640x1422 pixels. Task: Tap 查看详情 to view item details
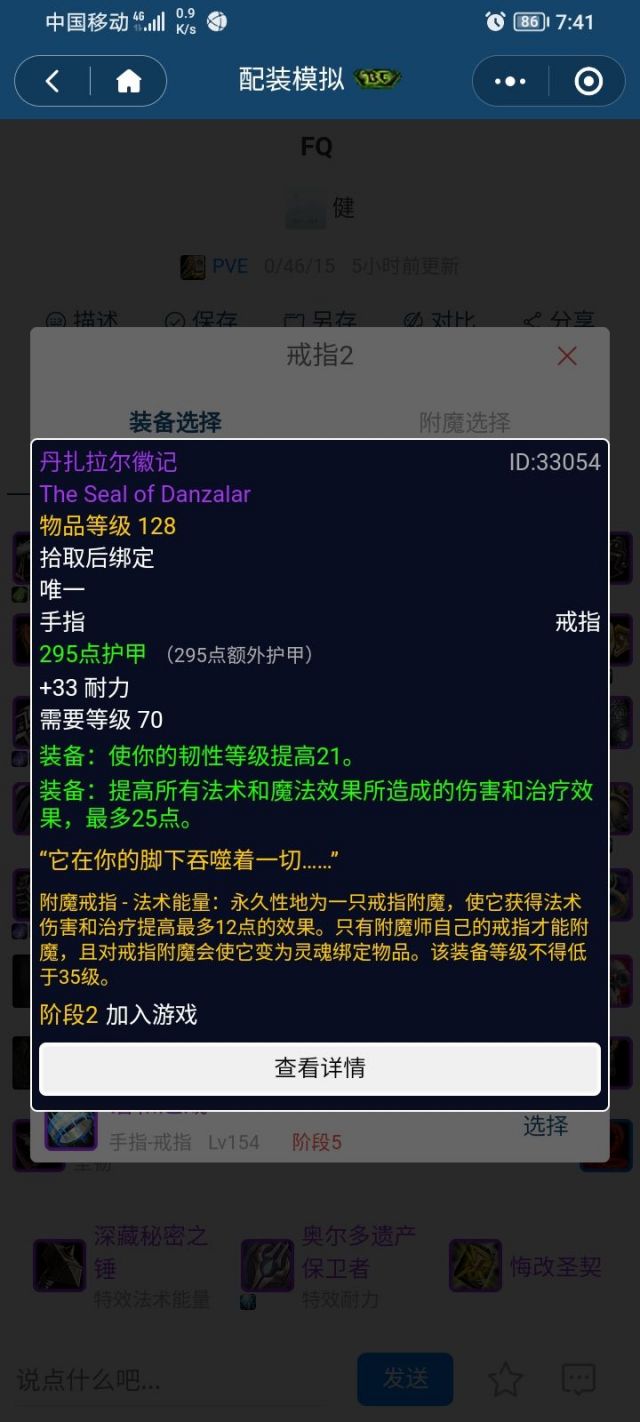point(320,1068)
